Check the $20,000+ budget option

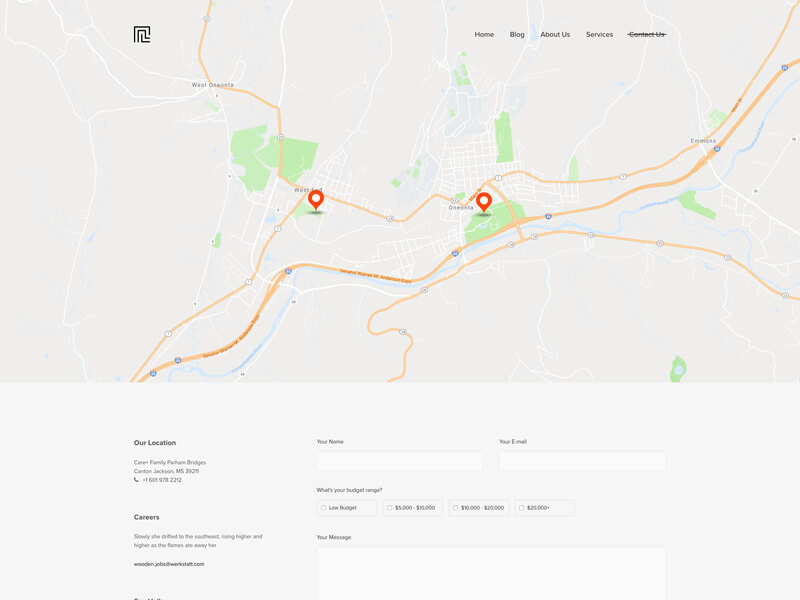pyautogui.click(x=522, y=508)
